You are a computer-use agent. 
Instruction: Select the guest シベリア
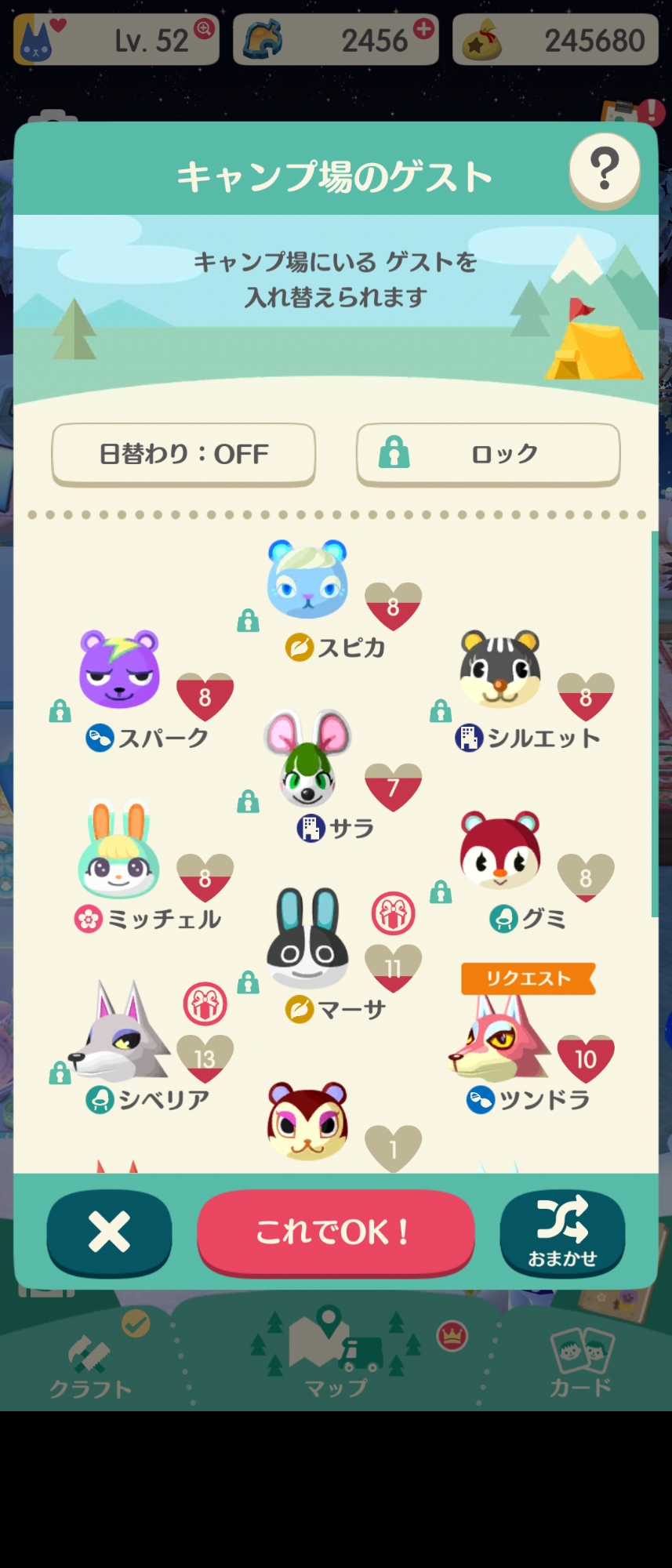[x=120, y=1033]
